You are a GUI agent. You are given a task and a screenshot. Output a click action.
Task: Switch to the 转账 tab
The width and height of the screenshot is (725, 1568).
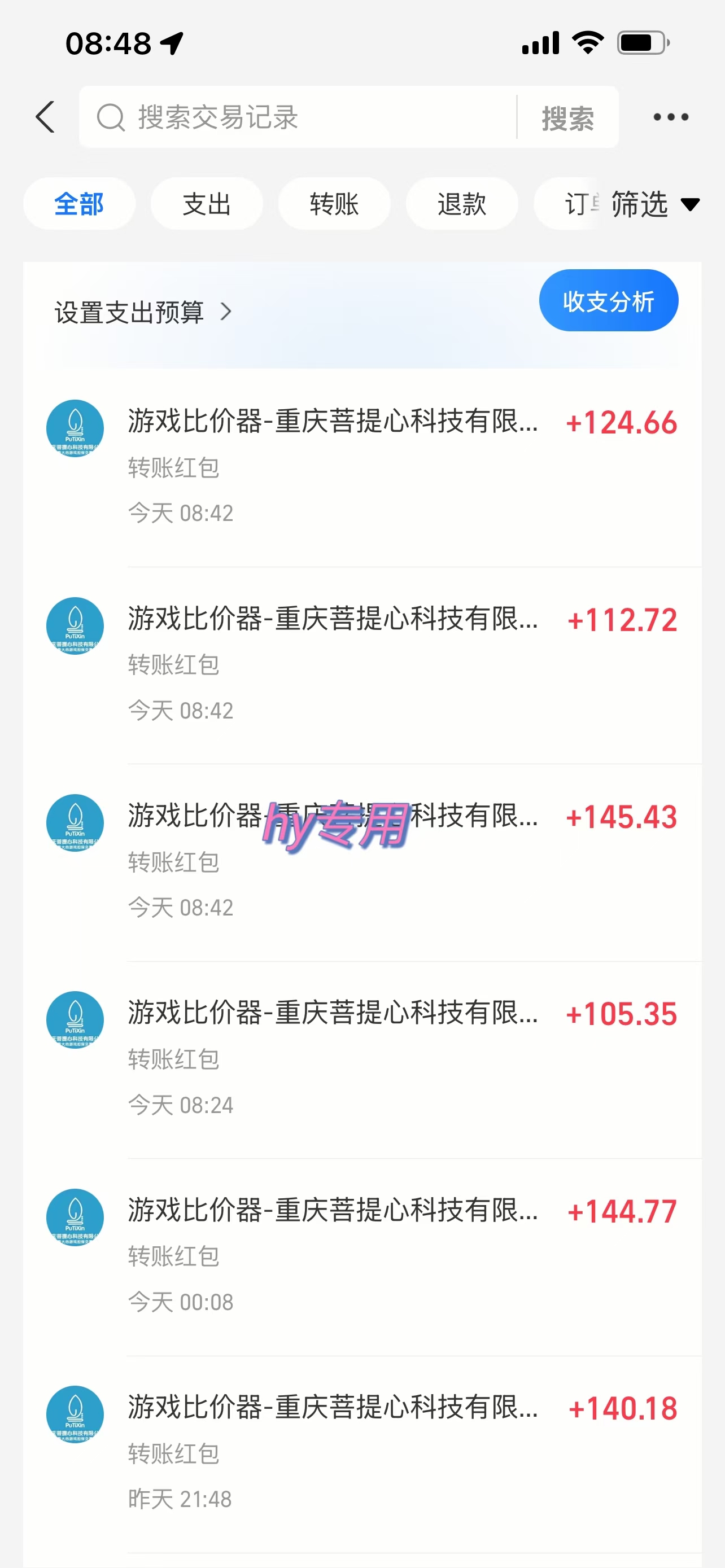(x=334, y=204)
